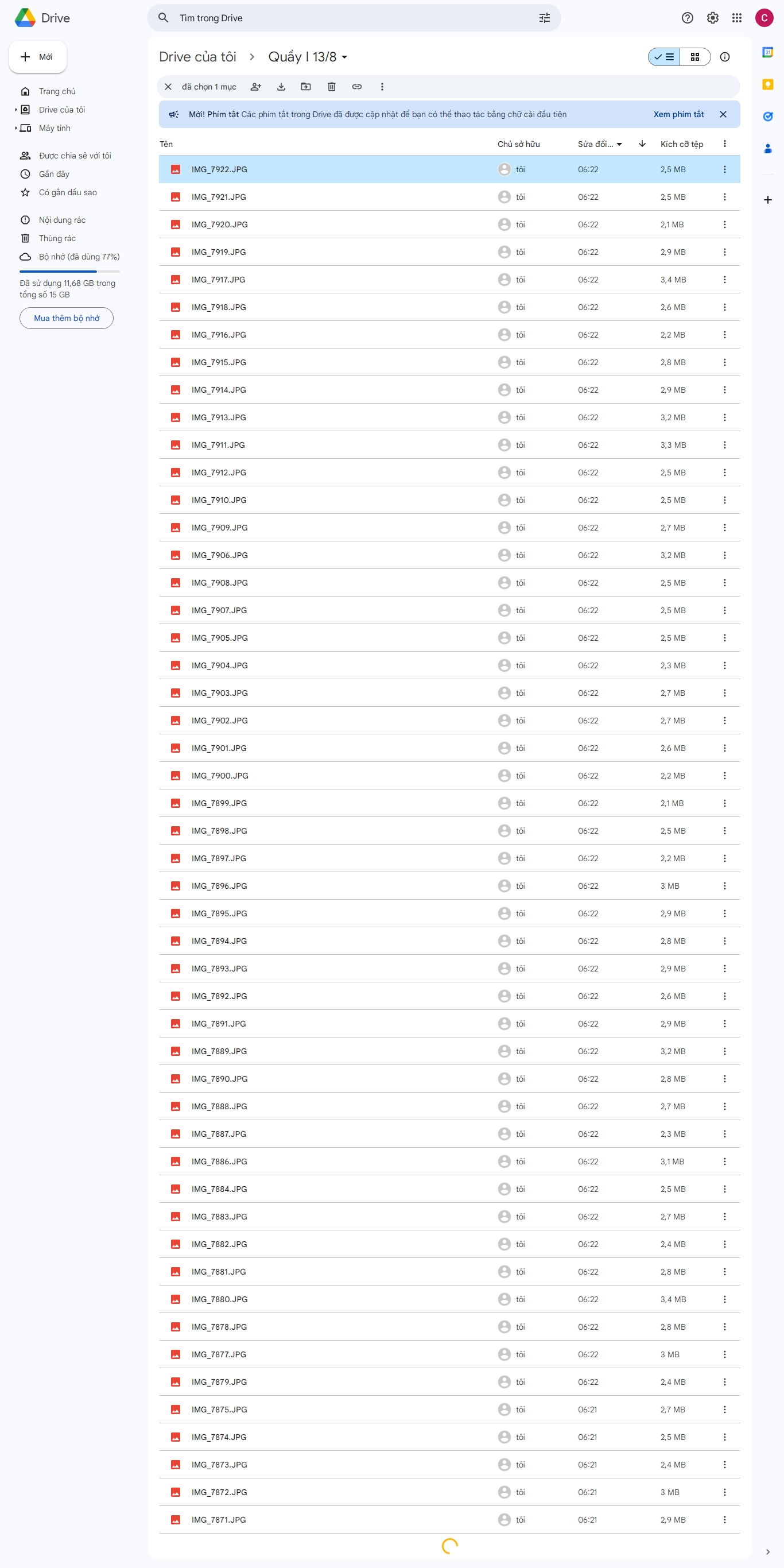Open the Google apps grid
This screenshot has width=784, height=1568.
pos(736,18)
